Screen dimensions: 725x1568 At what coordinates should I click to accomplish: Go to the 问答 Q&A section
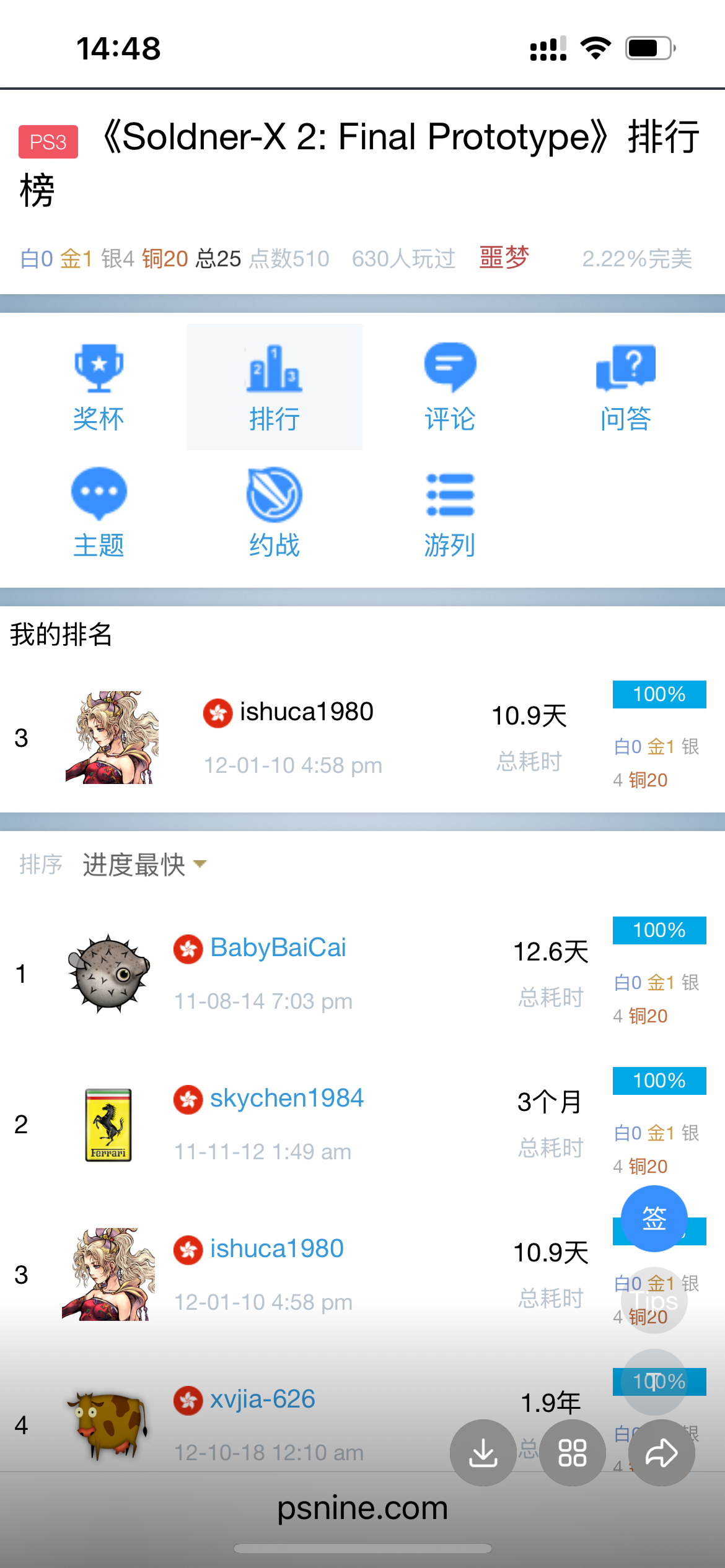625,387
